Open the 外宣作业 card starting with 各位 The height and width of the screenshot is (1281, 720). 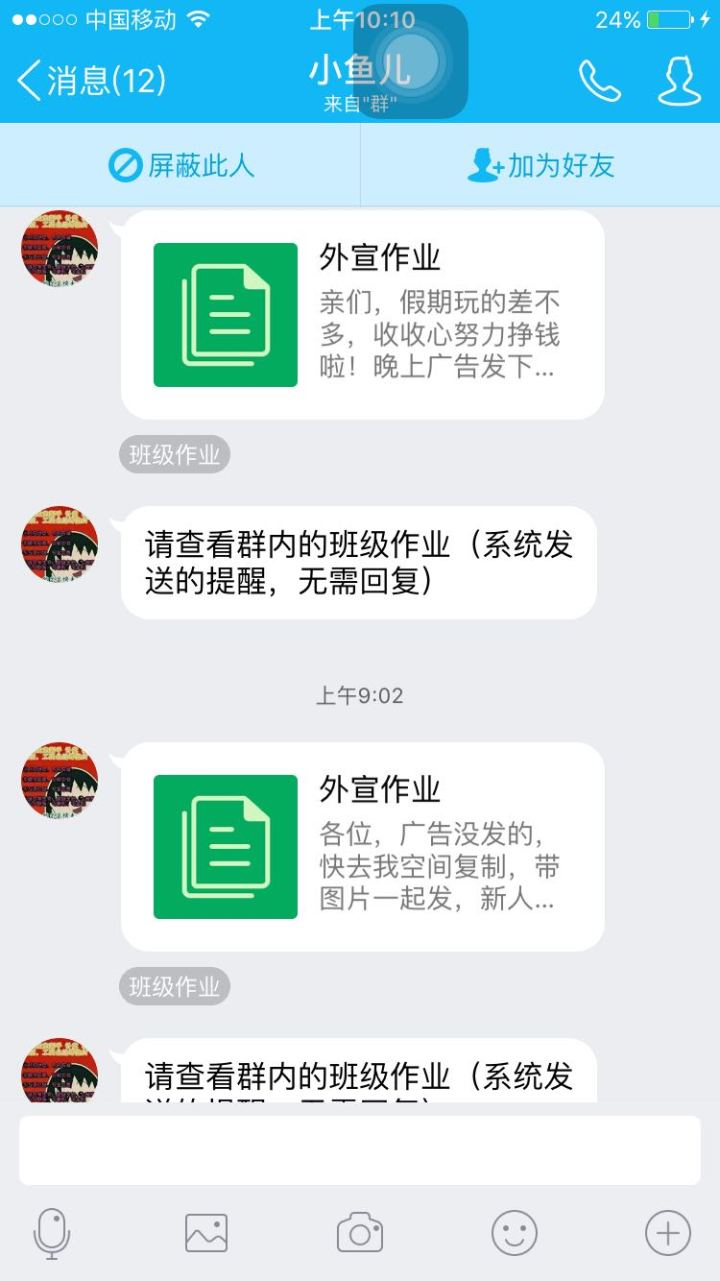point(362,846)
